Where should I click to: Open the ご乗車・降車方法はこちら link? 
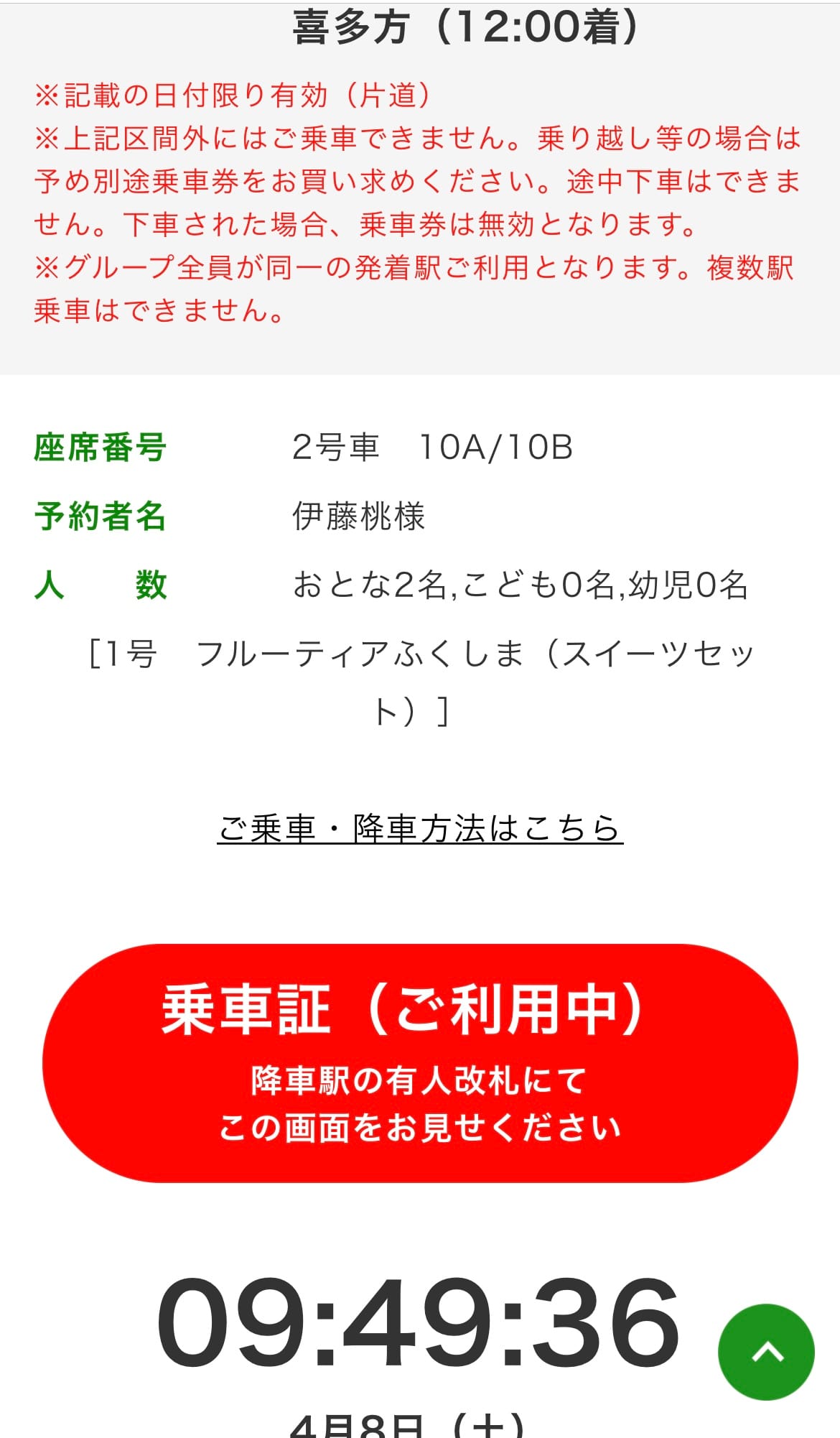[x=420, y=828]
